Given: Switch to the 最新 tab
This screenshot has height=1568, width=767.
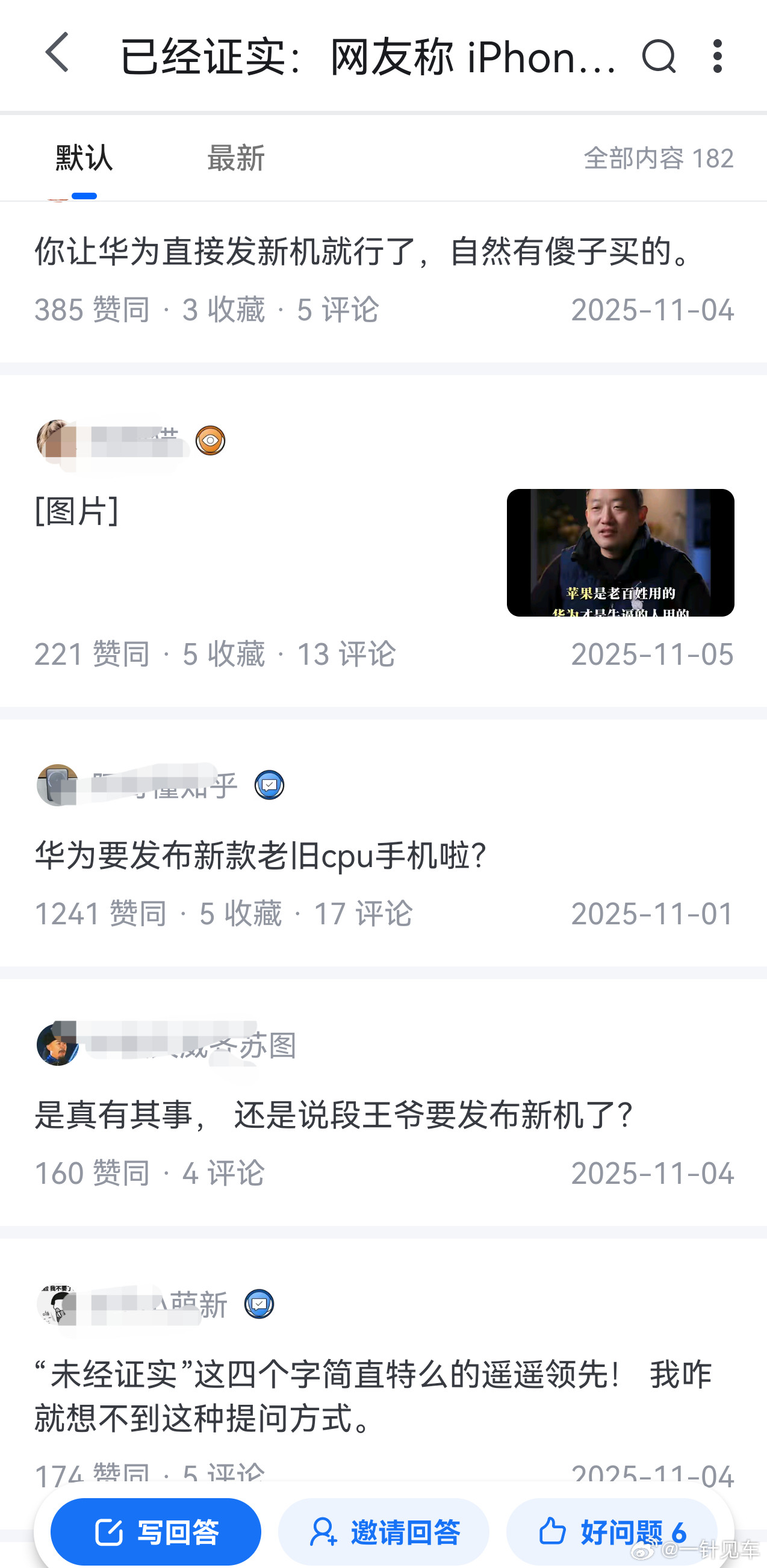Looking at the screenshot, I should tap(237, 157).
